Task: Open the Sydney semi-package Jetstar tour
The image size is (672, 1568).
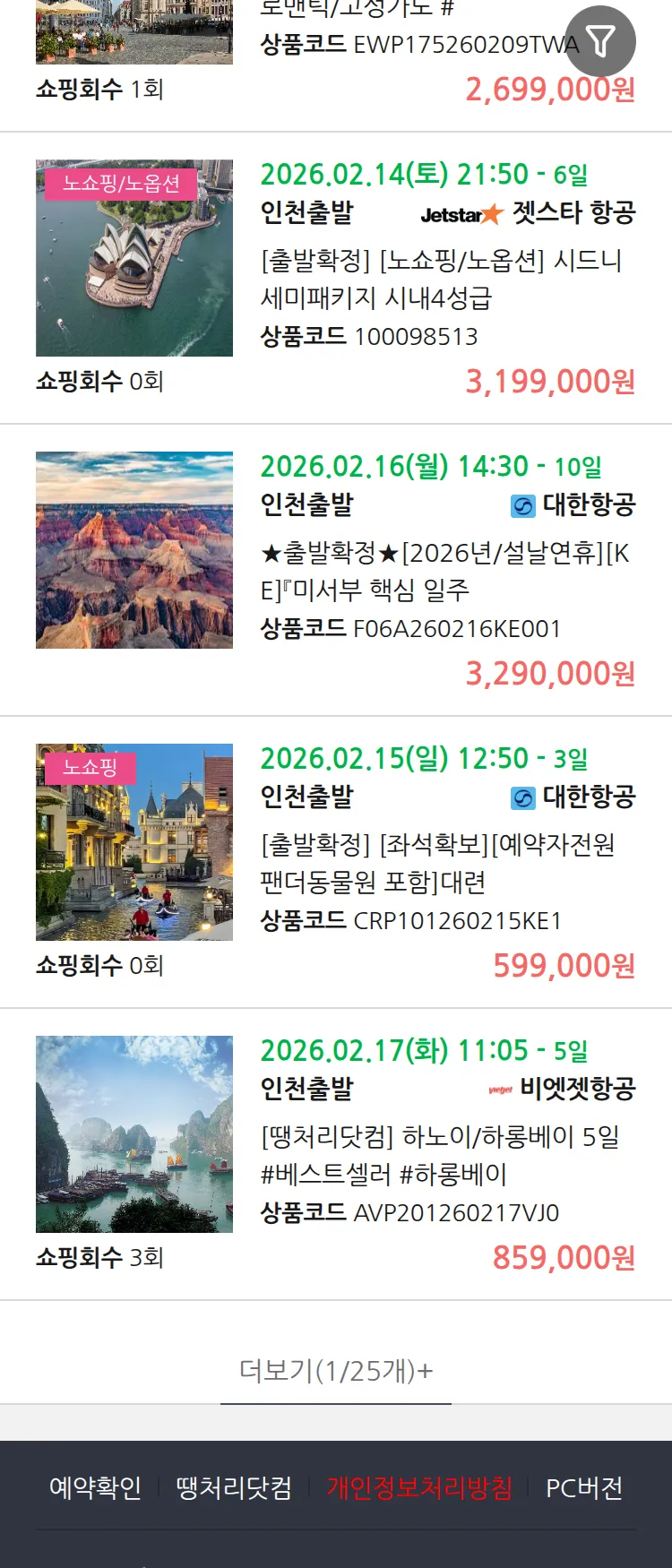Action: 441,279
